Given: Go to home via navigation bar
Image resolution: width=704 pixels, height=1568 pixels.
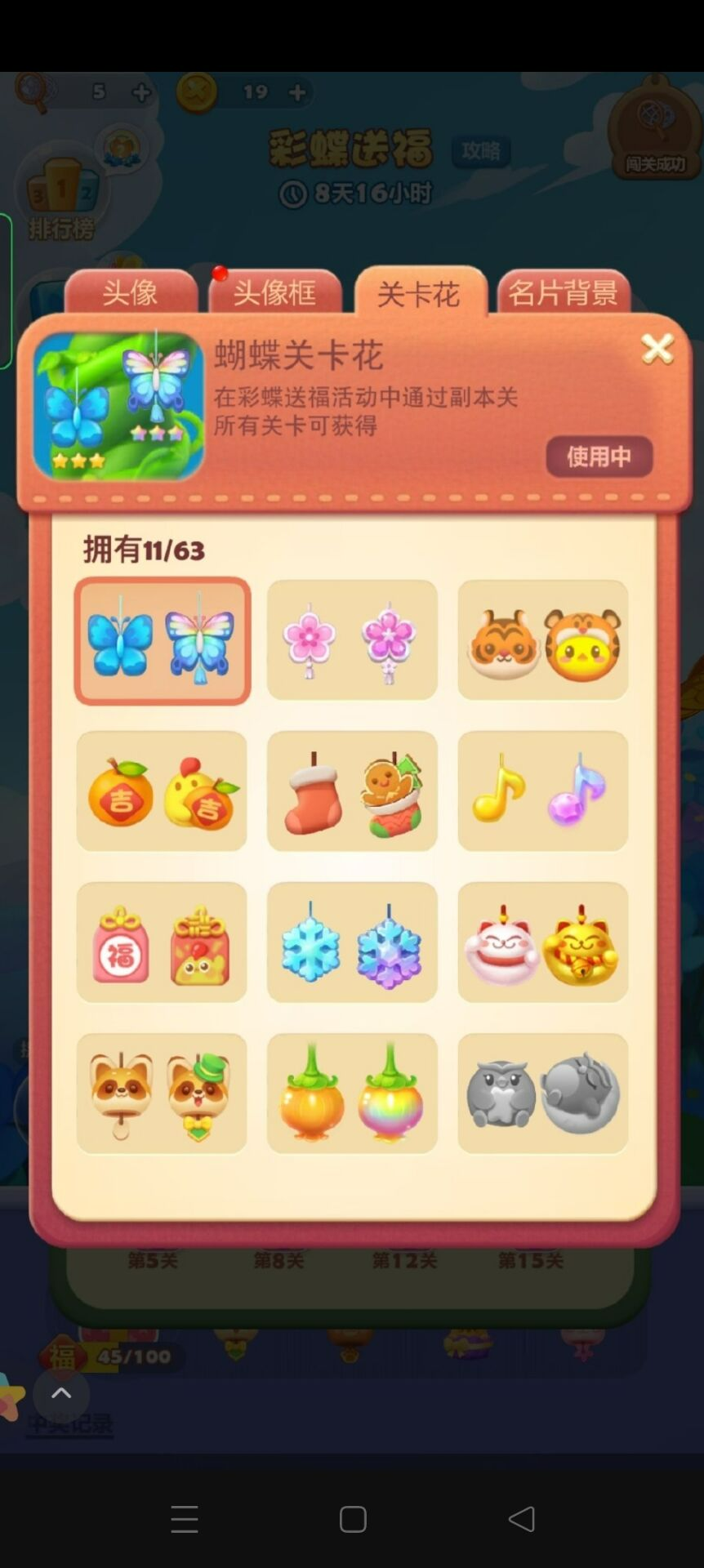Looking at the screenshot, I should (x=353, y=1519).
